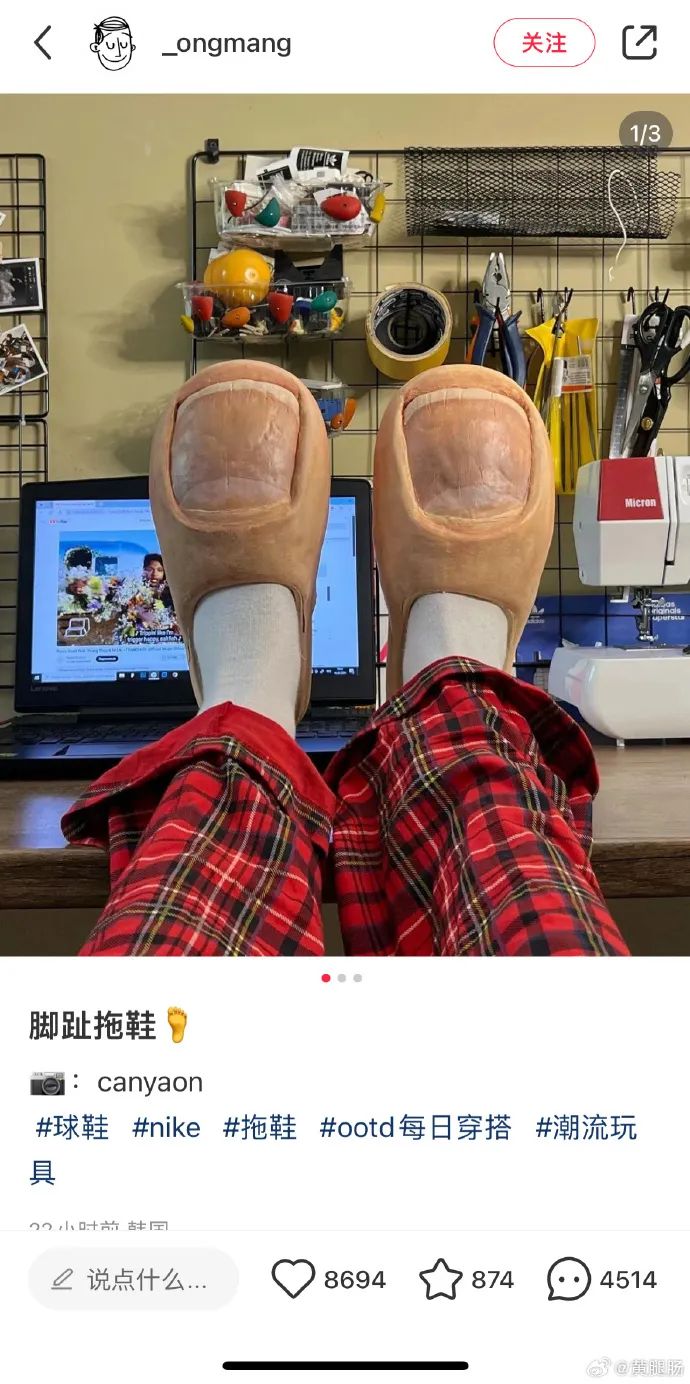The width and height of the screenshot is (690, 1384).
Task: Share this post via top-right icon
Action: tap(639, 43)
